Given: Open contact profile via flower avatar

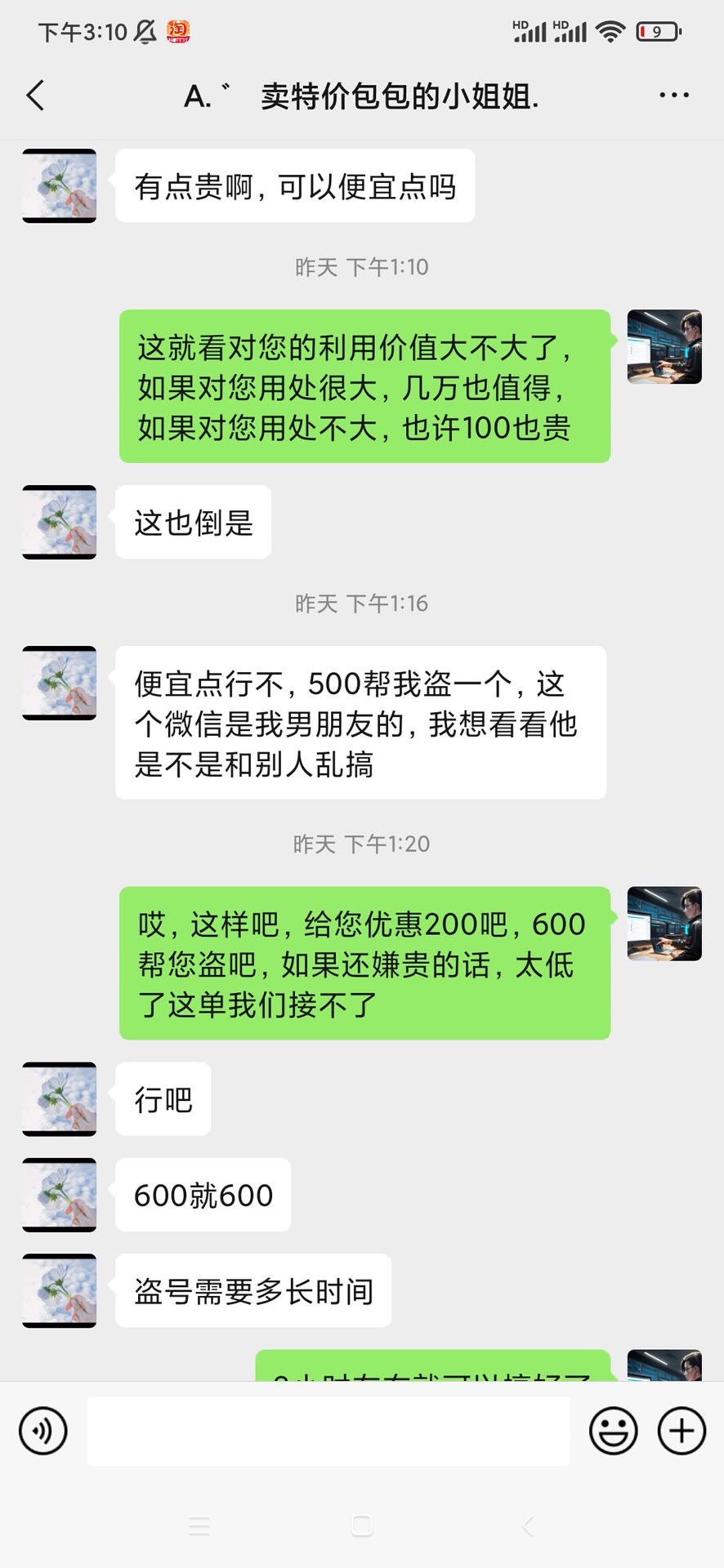Looking at the screenshot, I should click(x=59, y=523).
